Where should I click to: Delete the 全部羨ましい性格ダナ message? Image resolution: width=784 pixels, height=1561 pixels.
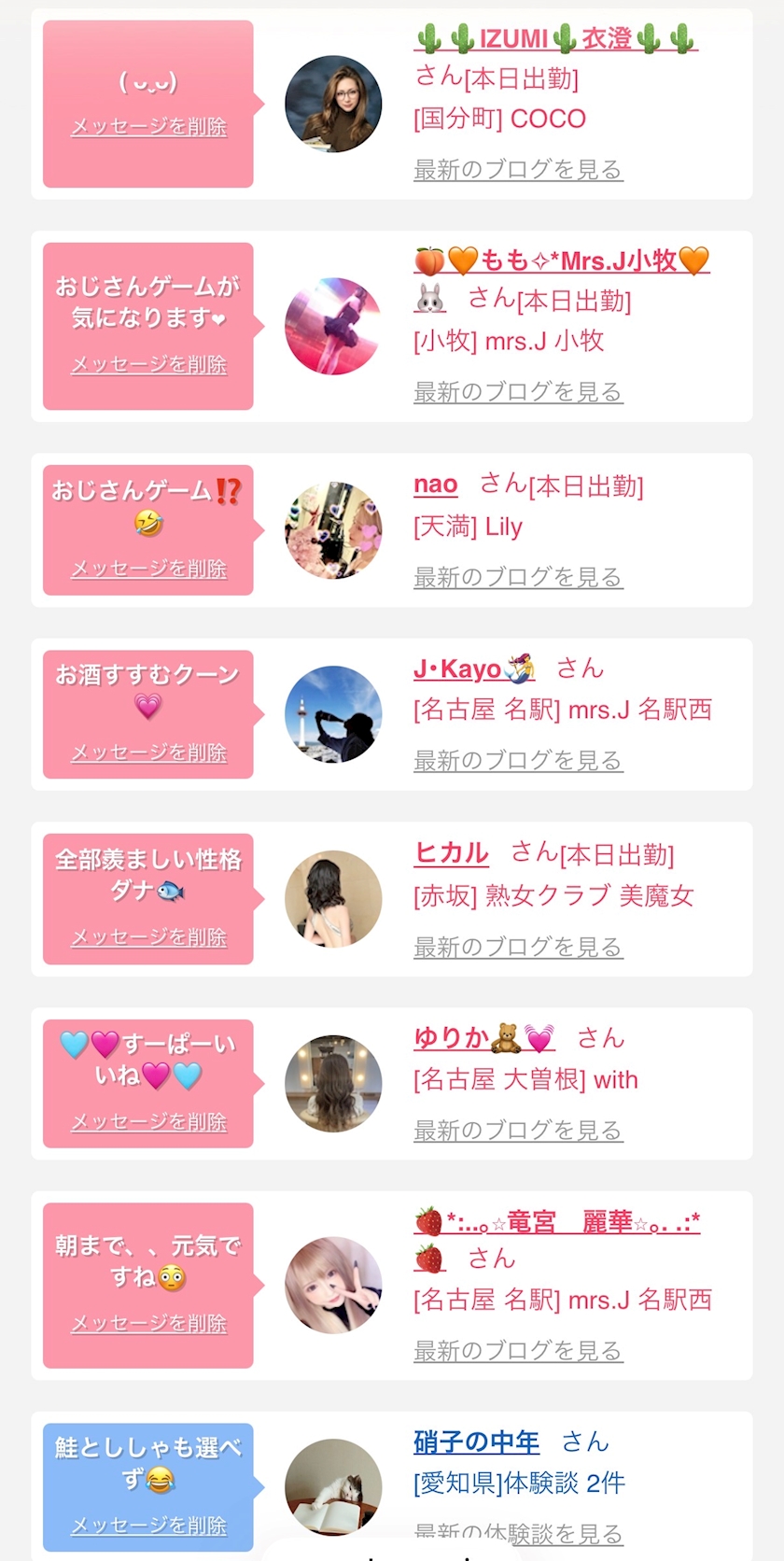pos(148,937)
